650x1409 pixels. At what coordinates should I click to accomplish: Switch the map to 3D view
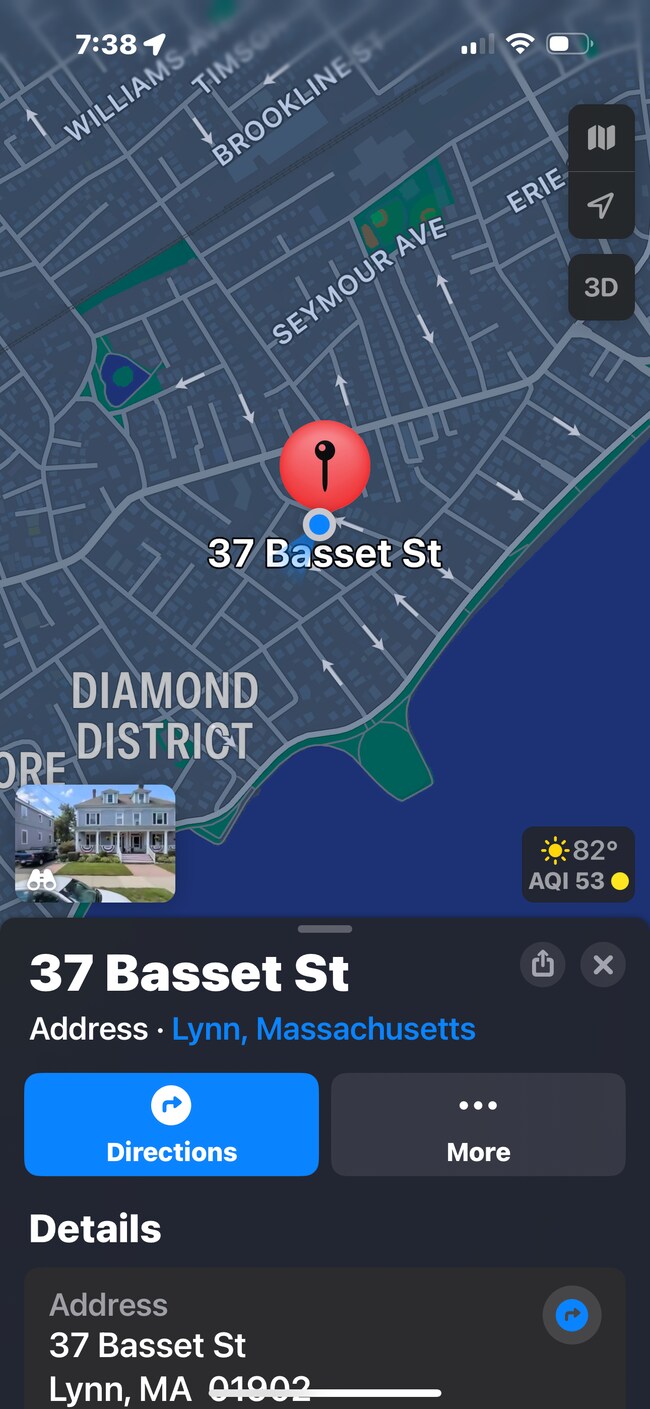click(x=601, y=288)
